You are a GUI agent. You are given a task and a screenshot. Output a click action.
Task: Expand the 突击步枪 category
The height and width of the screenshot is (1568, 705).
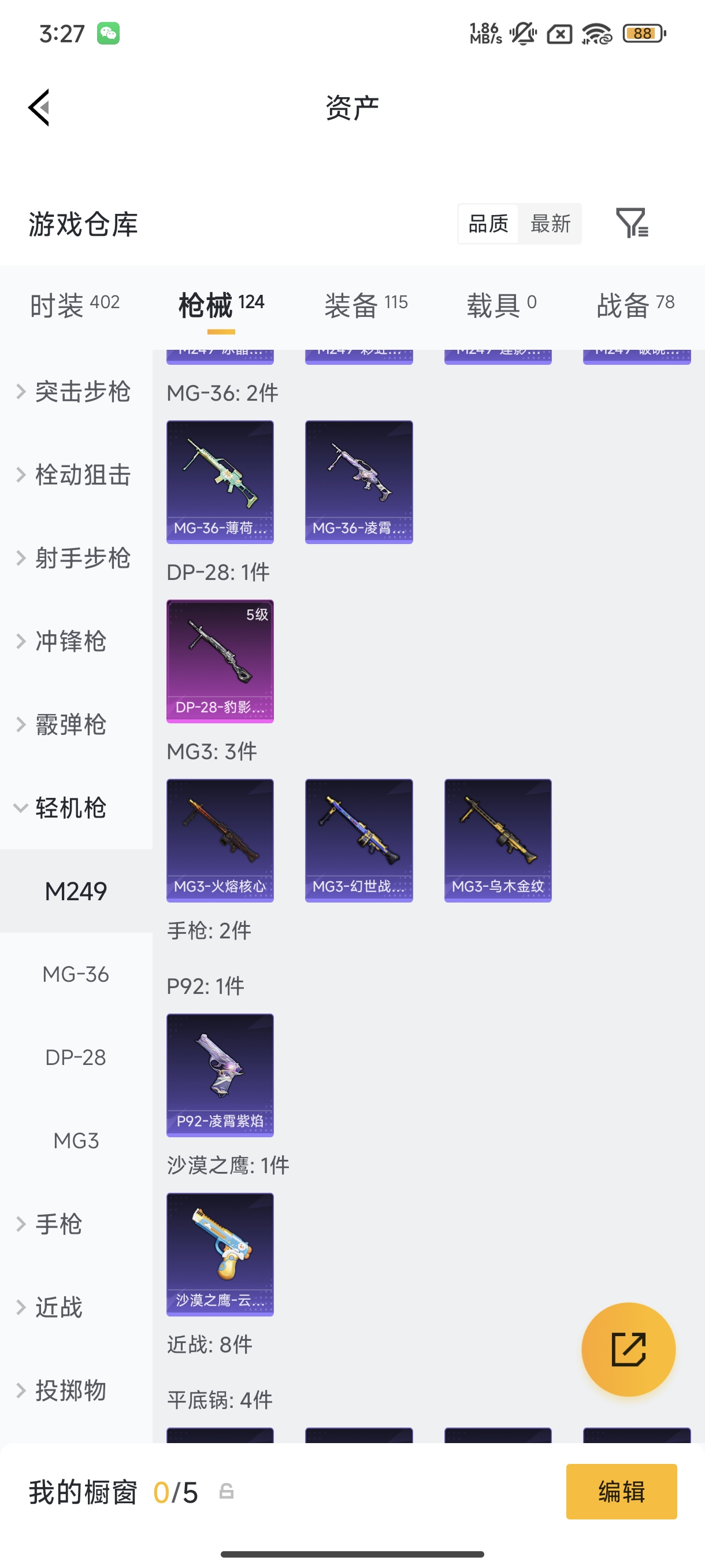tap(82, 392)
